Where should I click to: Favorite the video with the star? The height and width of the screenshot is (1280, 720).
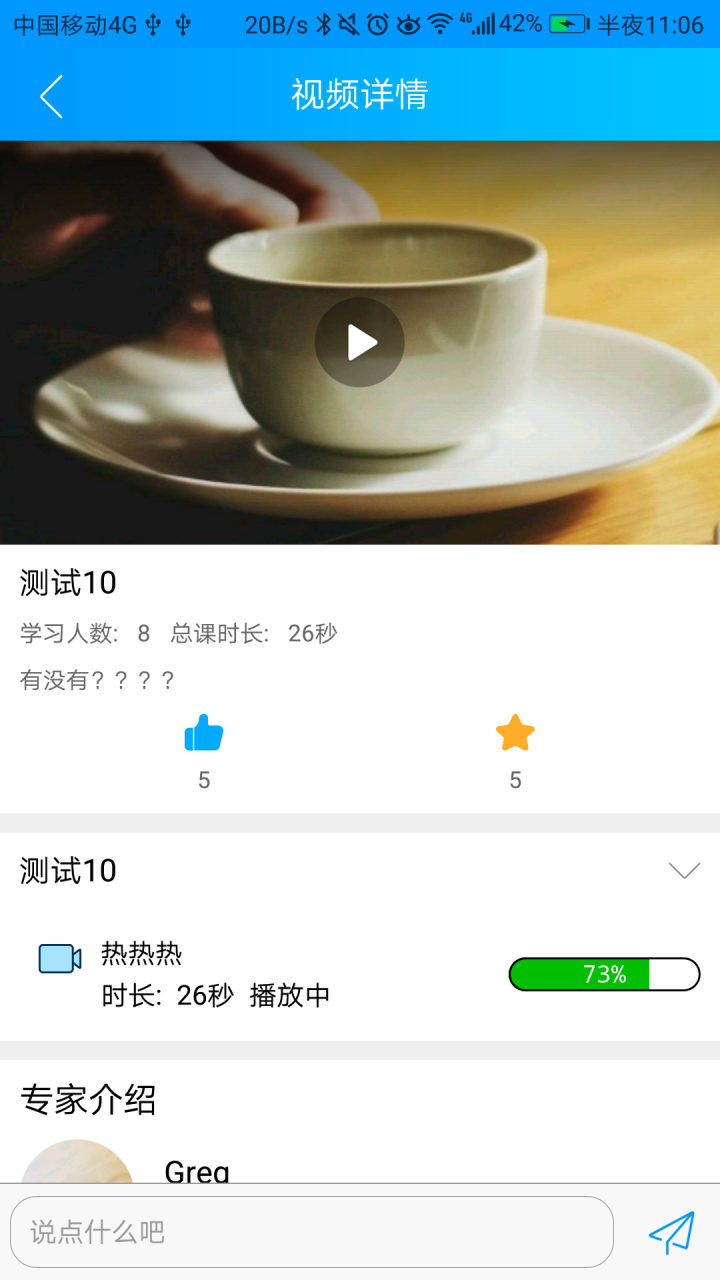[x=515, y=734]
